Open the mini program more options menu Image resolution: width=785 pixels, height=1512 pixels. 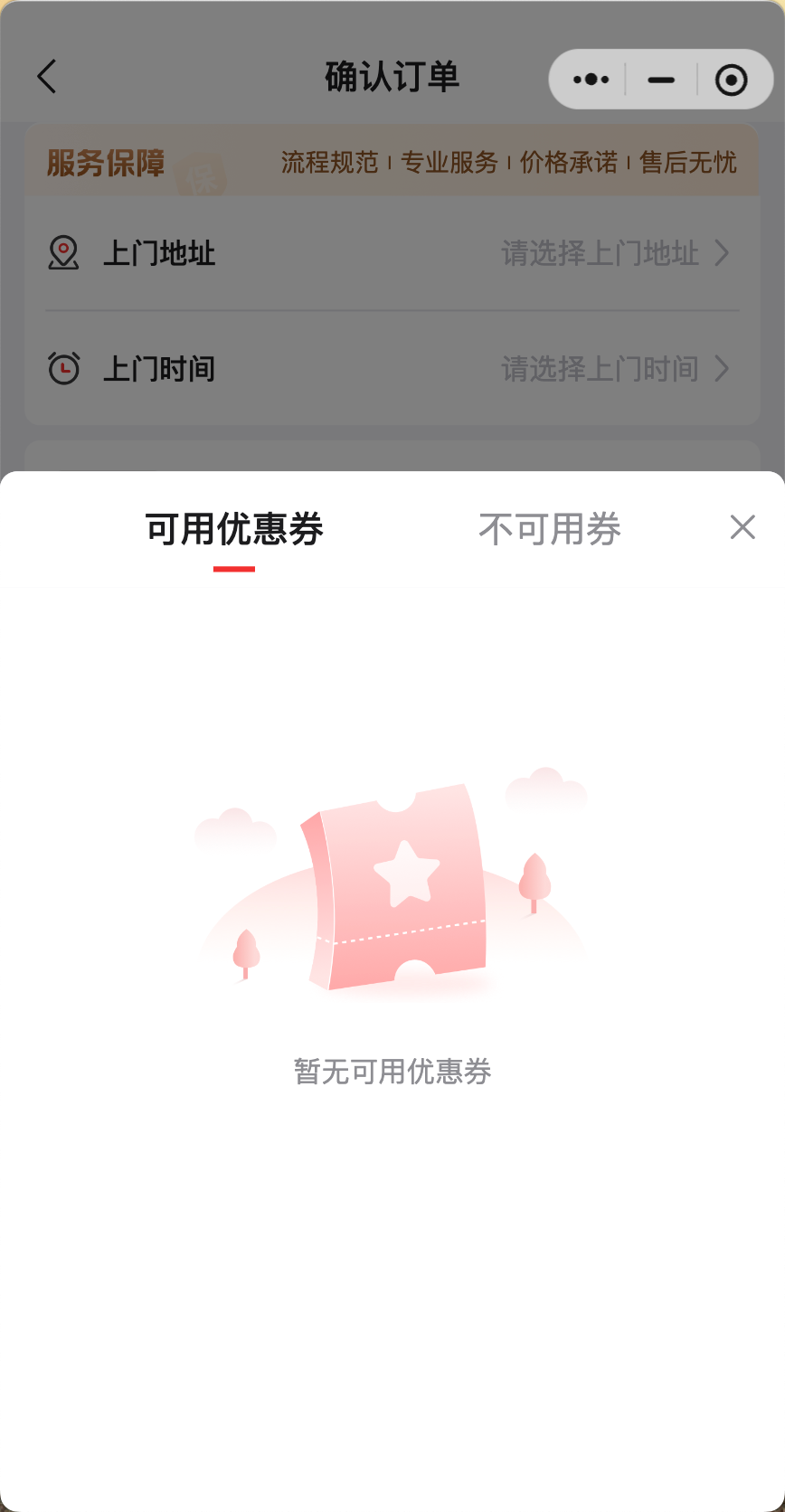[591, 80]
